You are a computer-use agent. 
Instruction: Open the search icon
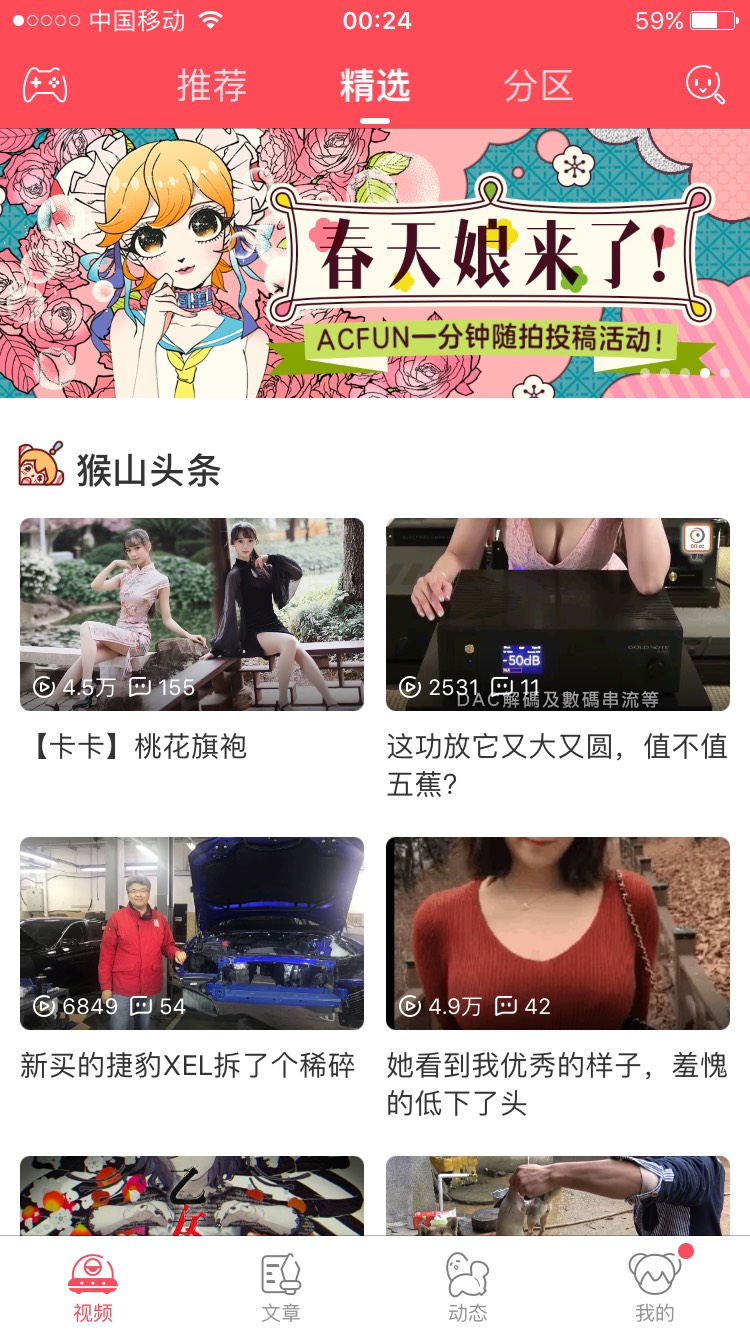704,86
